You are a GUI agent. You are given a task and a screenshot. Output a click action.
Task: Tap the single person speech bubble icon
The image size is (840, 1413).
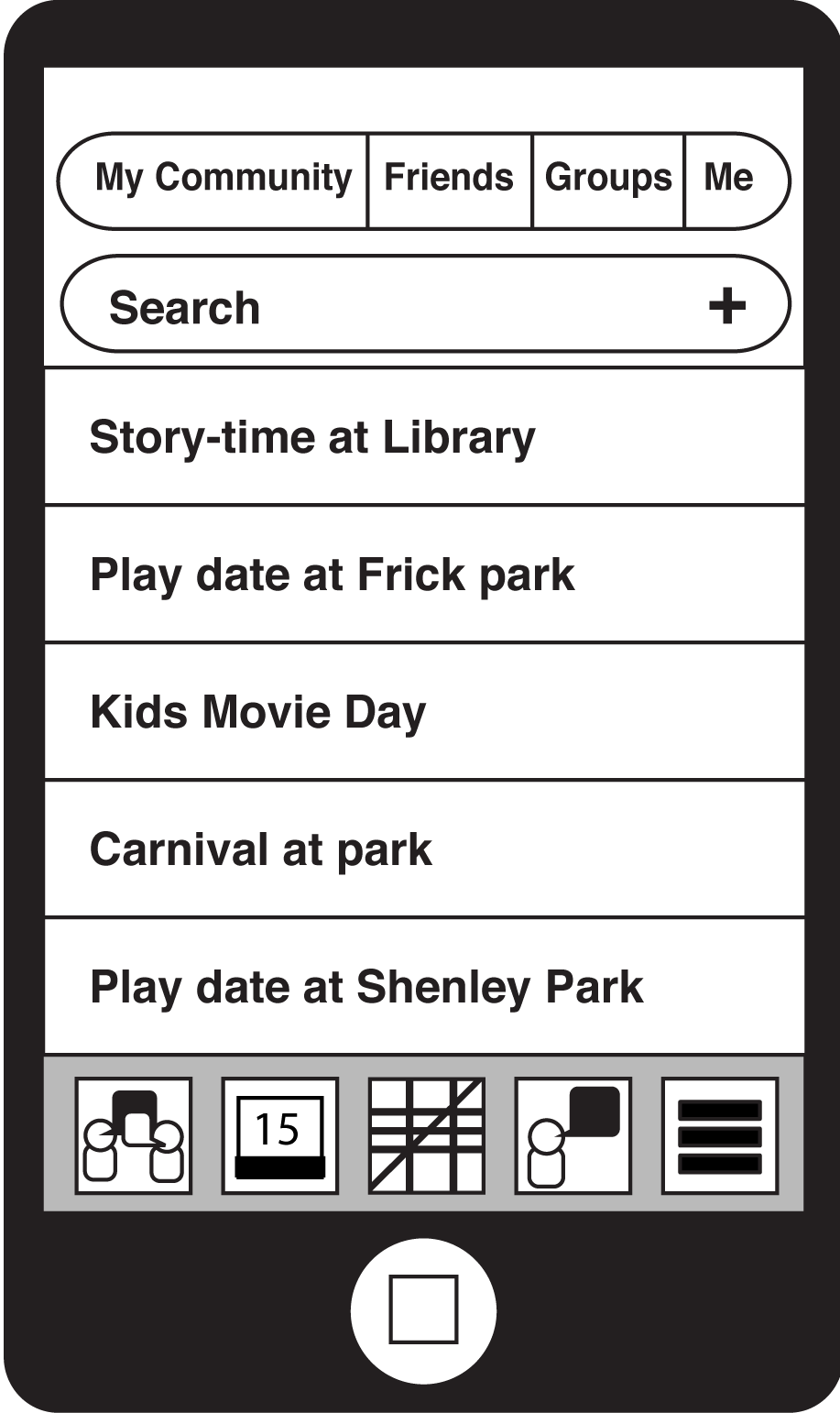point(573,1135)
